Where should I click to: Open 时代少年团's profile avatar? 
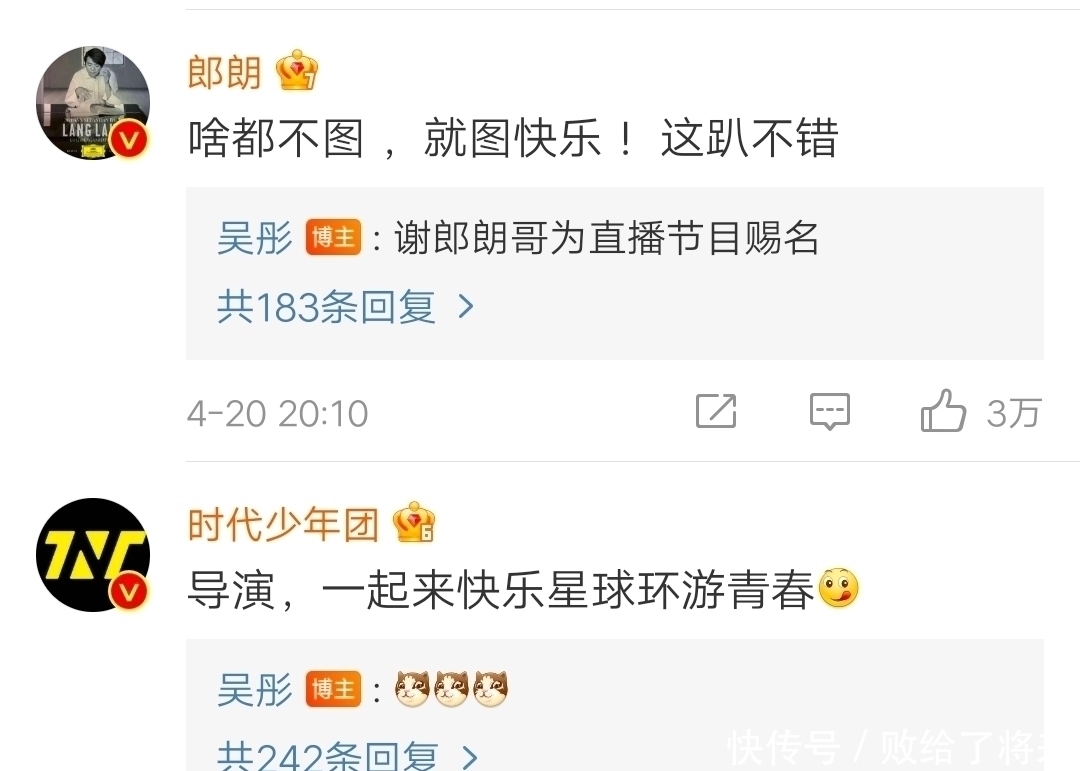click(x=92, y=555)
